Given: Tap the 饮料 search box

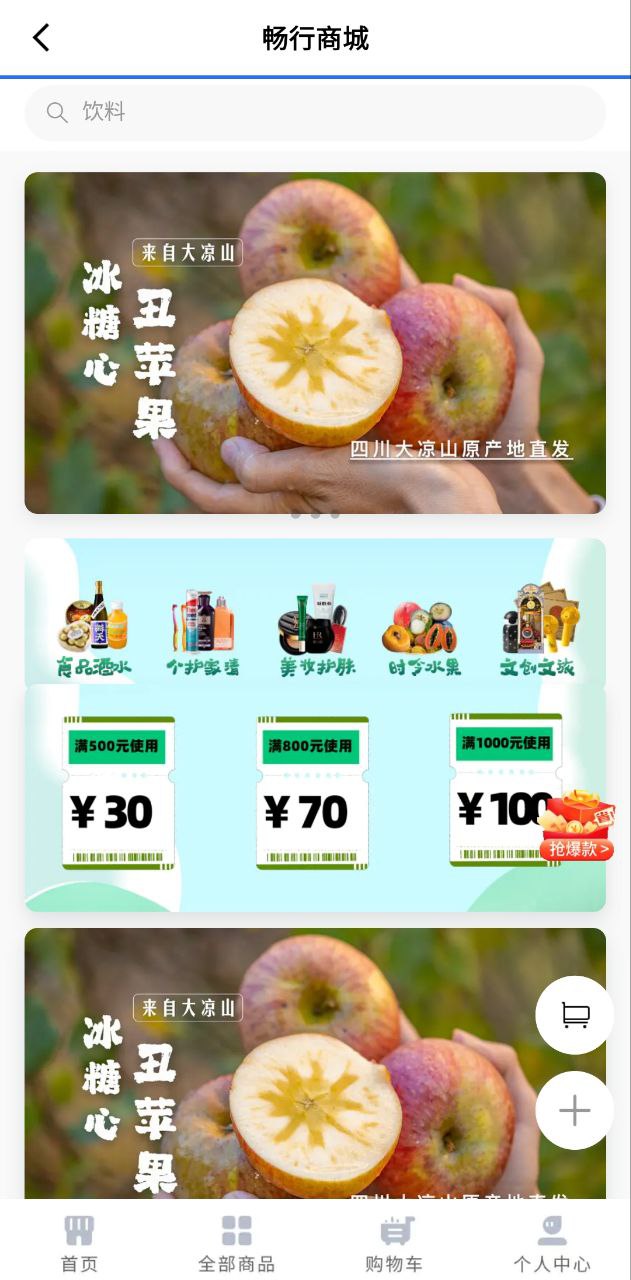Looking at the screenshot, I should [315, 112].
